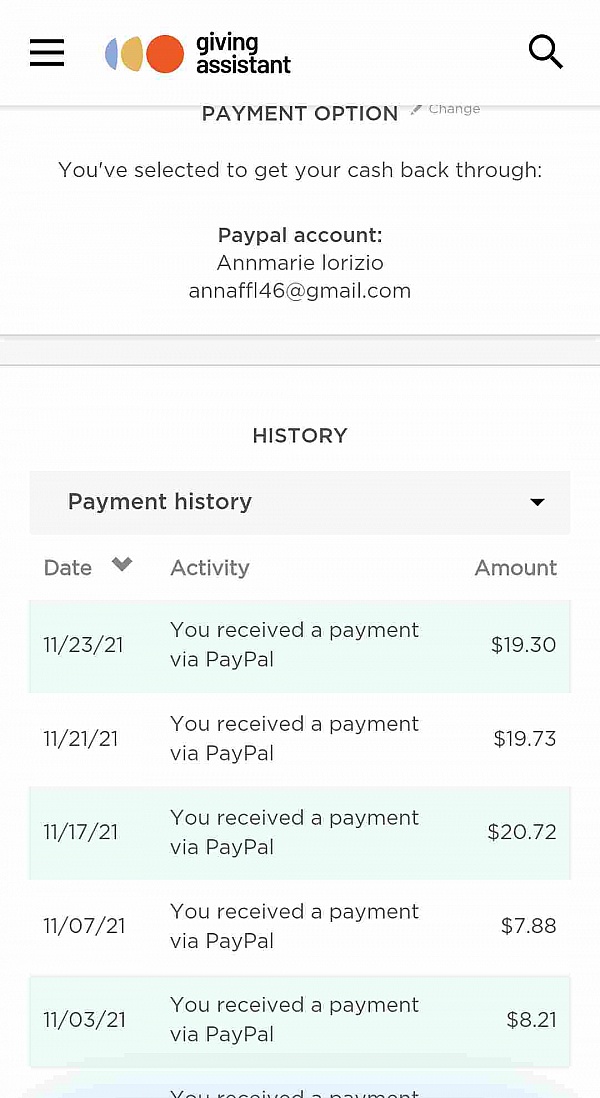
Task: Expand the Payment history dropdown
Action: (300, 502)
